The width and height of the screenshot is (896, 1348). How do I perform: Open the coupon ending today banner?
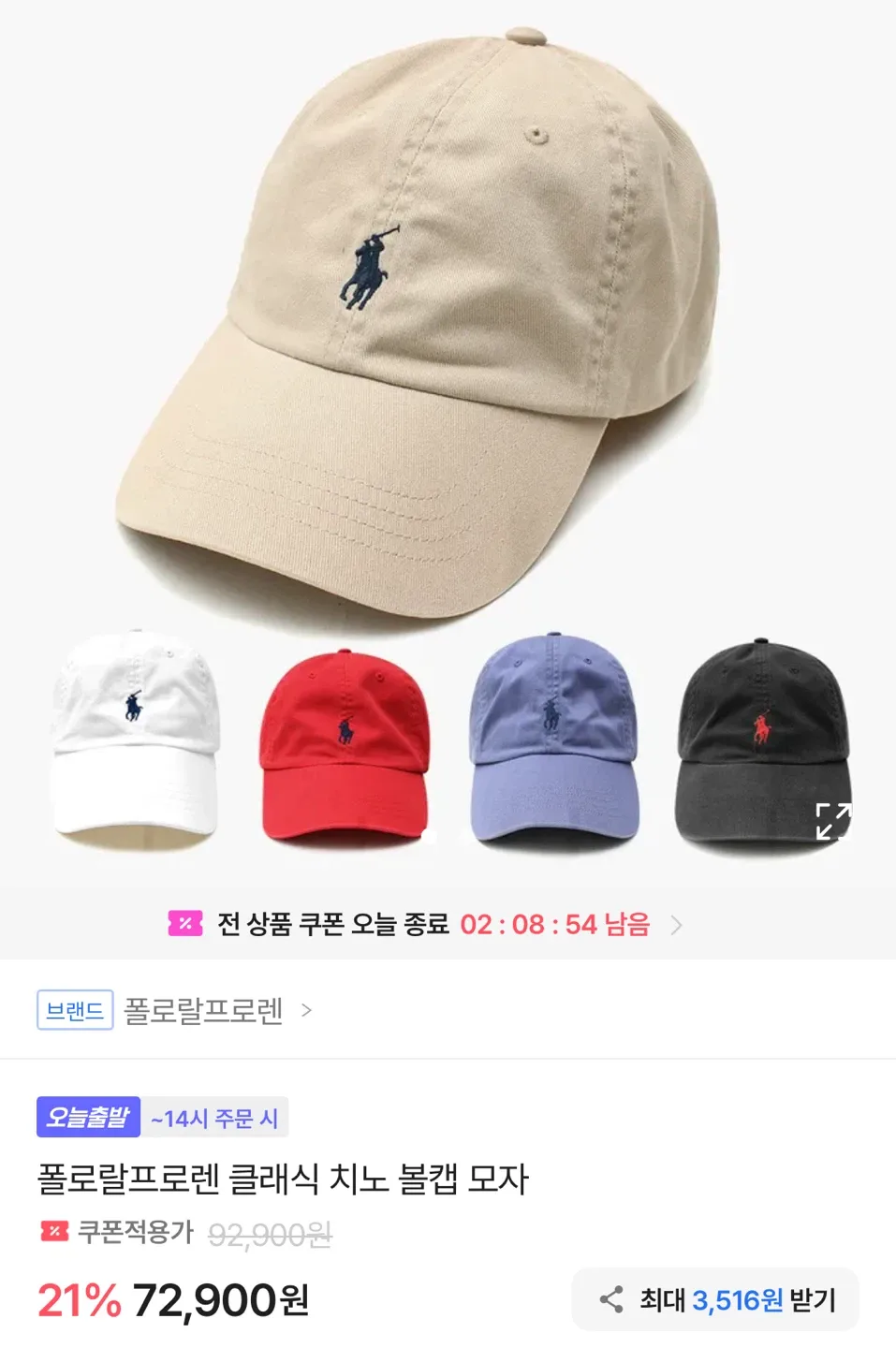pyautogui.click(x=426, y=925)
